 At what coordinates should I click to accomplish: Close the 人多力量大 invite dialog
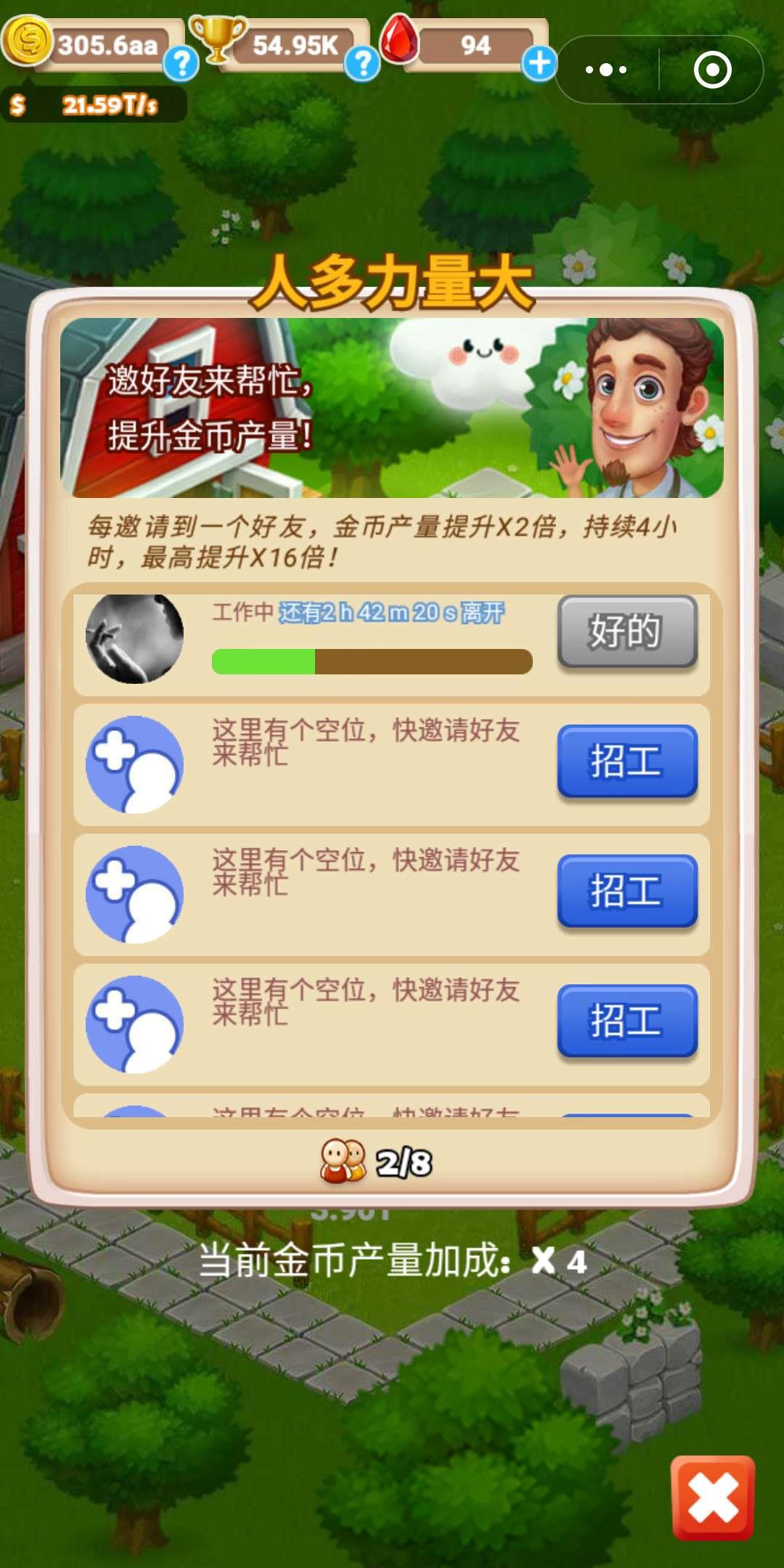[x=712, y=1498]
